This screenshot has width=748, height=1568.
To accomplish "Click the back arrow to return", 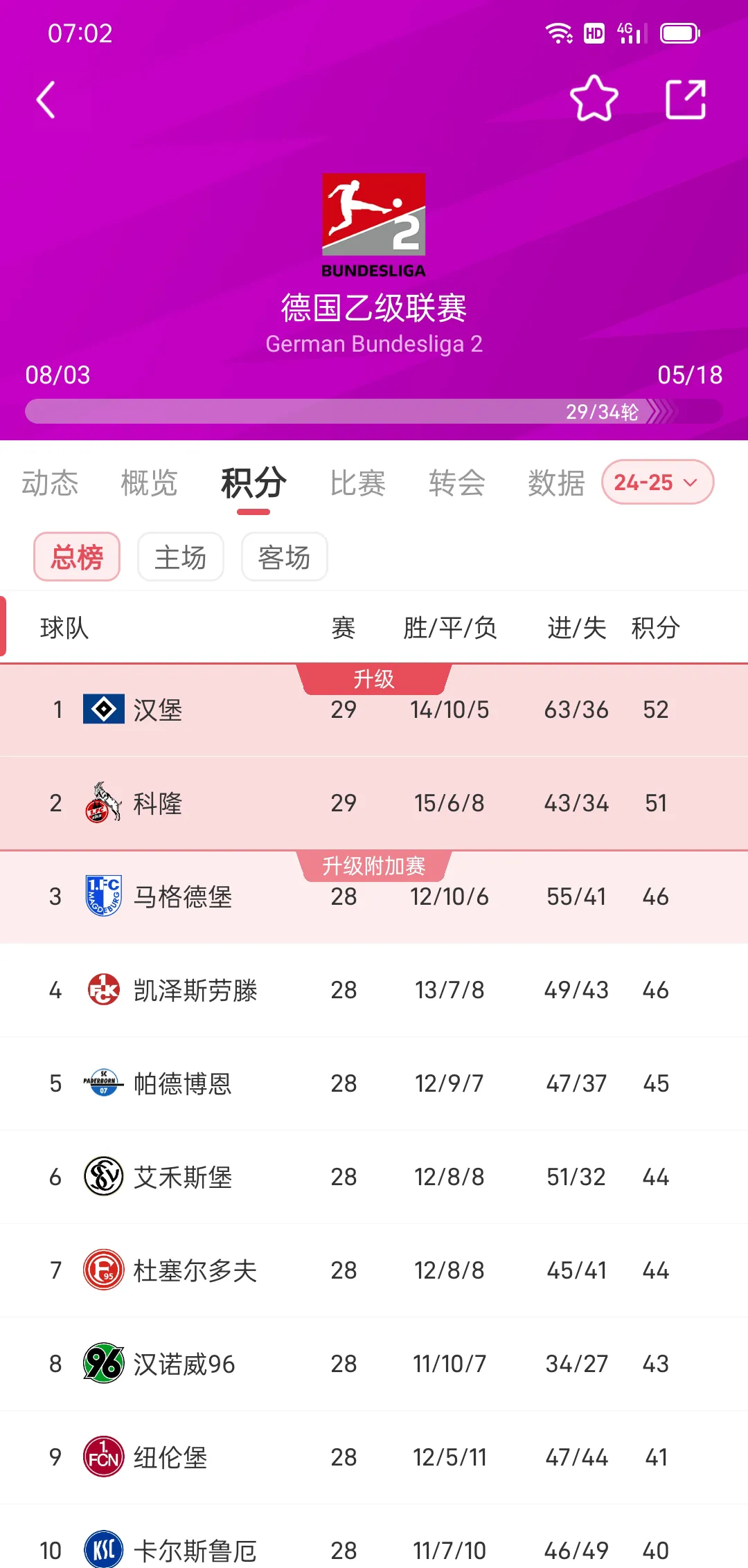I will 46,99.
